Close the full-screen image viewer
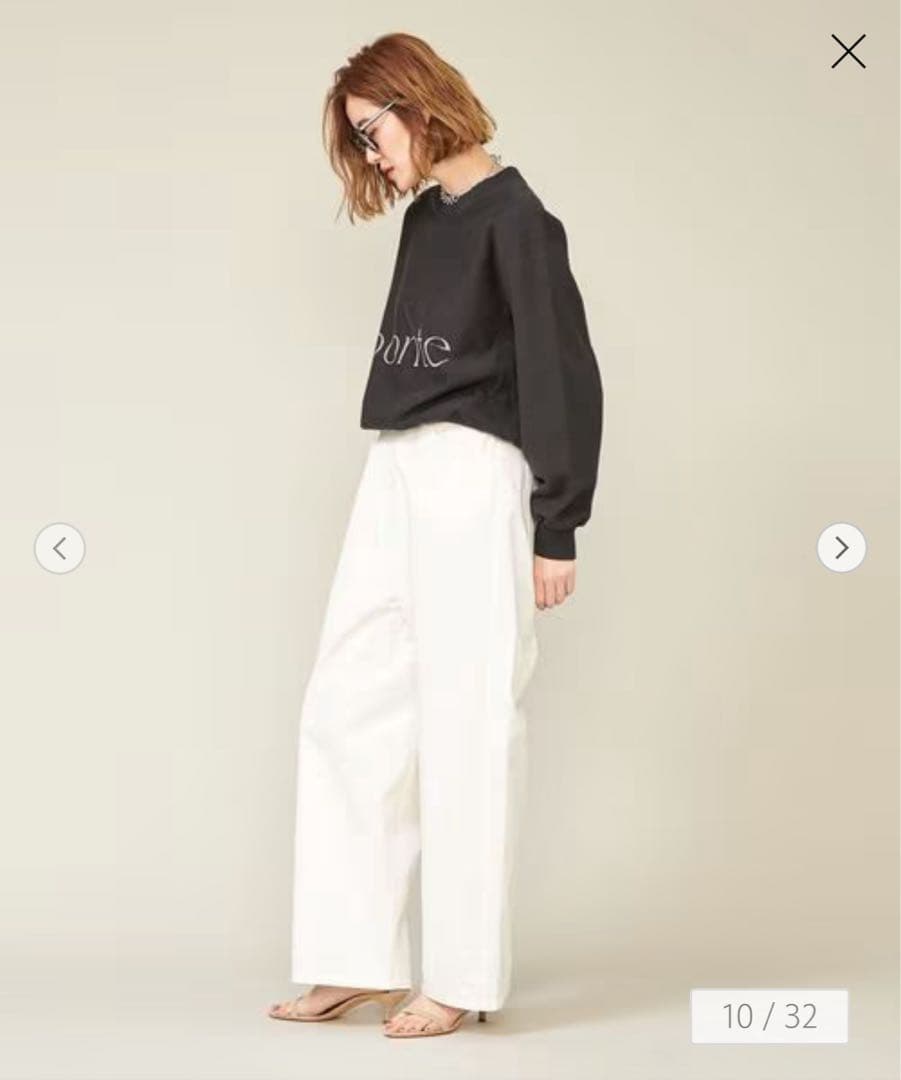This screenshot has width=901, height=1080. pyautogui.click(x=848, y=51)
